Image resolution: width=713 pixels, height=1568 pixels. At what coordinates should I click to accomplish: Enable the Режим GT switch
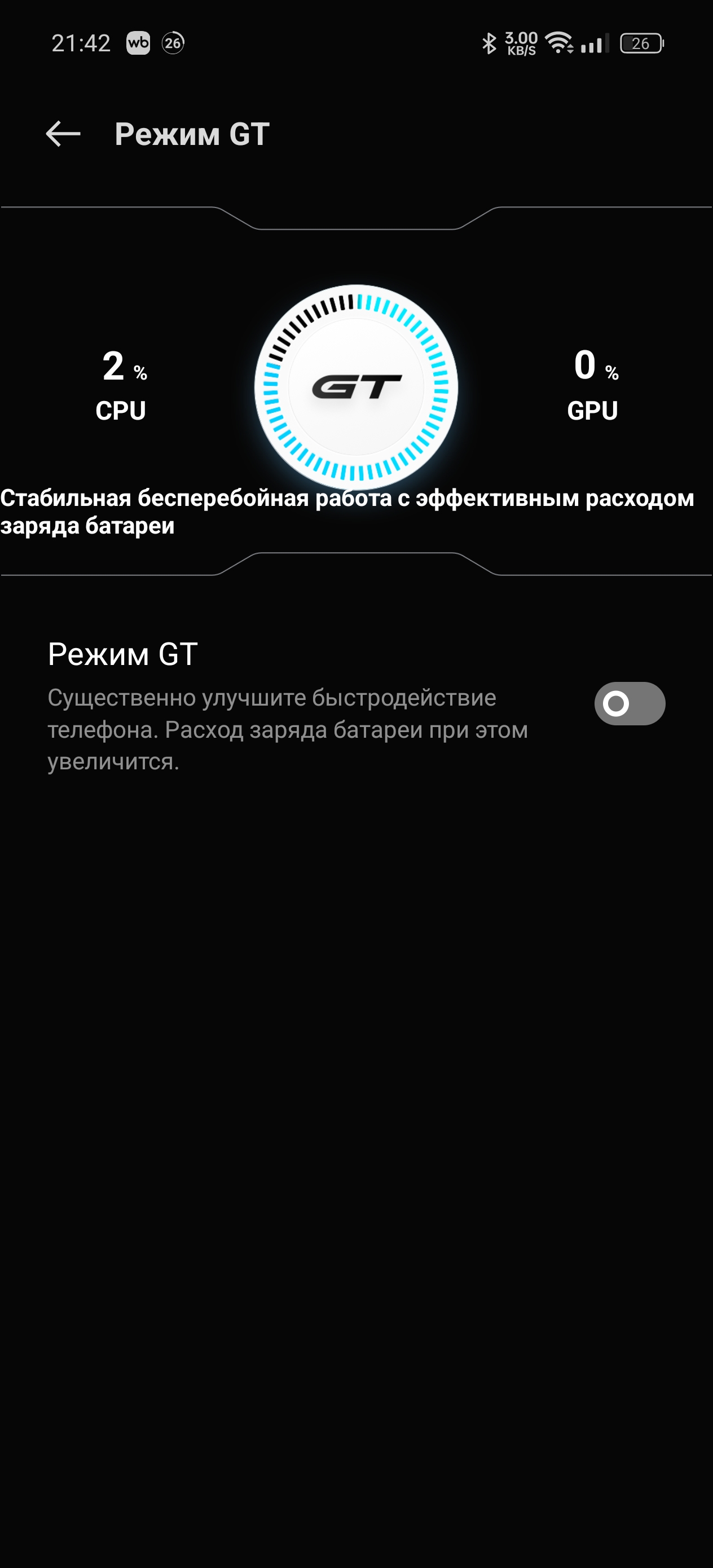point(629,704)
